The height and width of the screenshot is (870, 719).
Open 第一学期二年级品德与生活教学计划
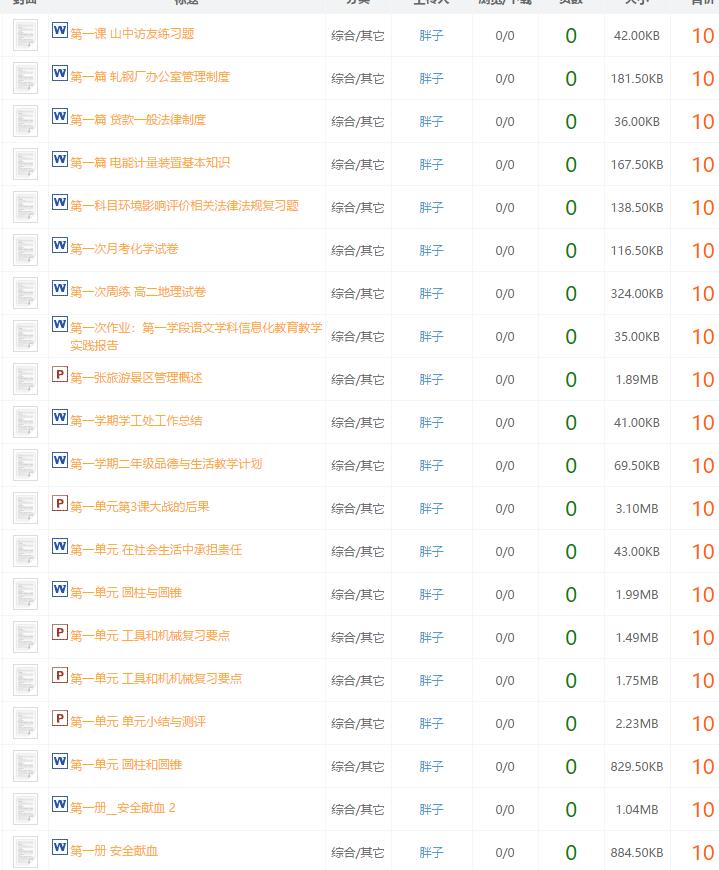(166, 464)
